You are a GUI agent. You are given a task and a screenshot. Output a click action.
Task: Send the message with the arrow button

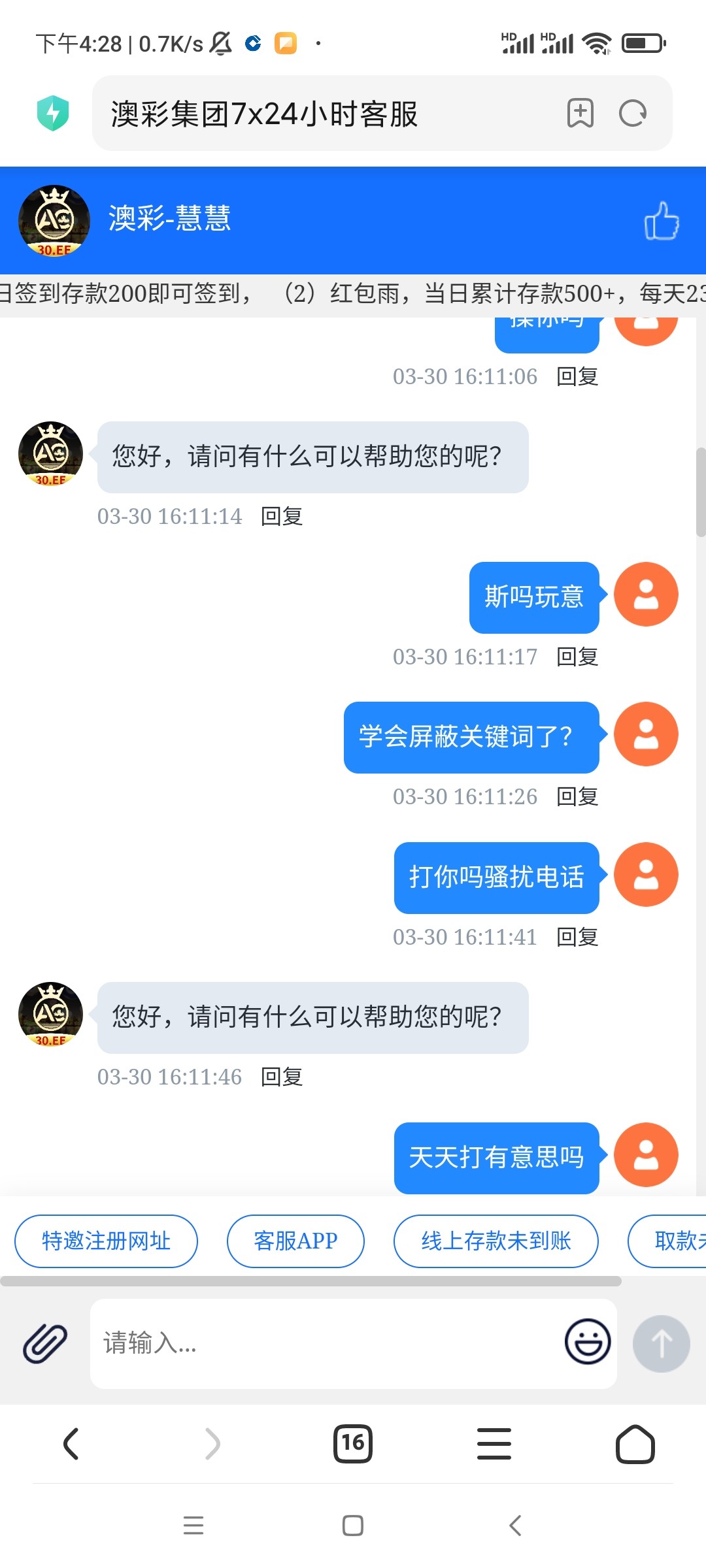[661, 1344]
